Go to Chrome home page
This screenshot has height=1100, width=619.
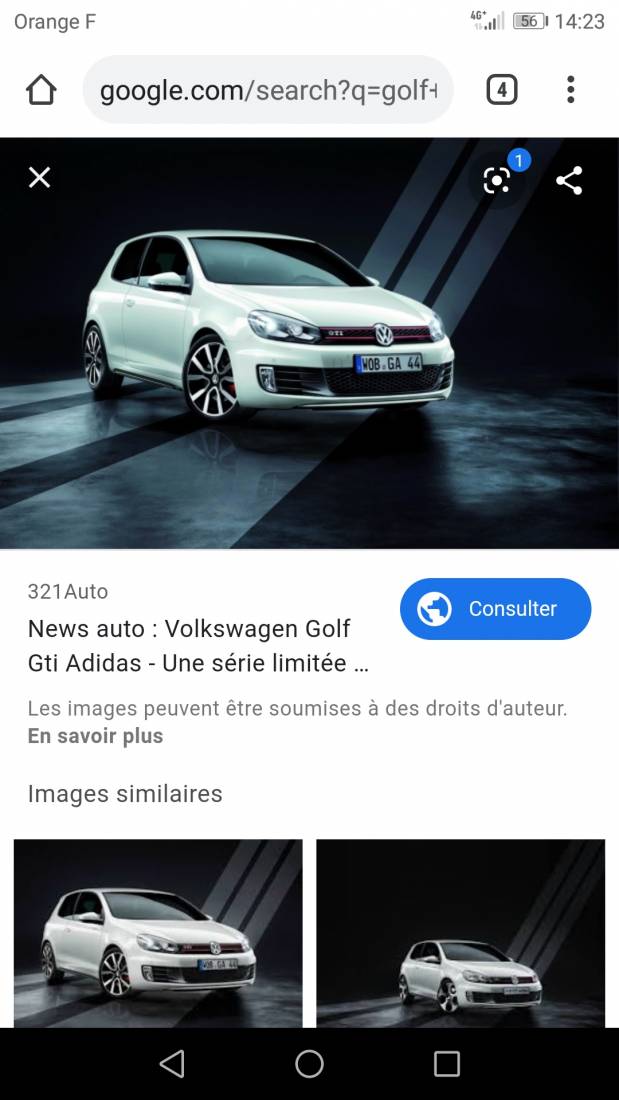click(x=41, y=90)
